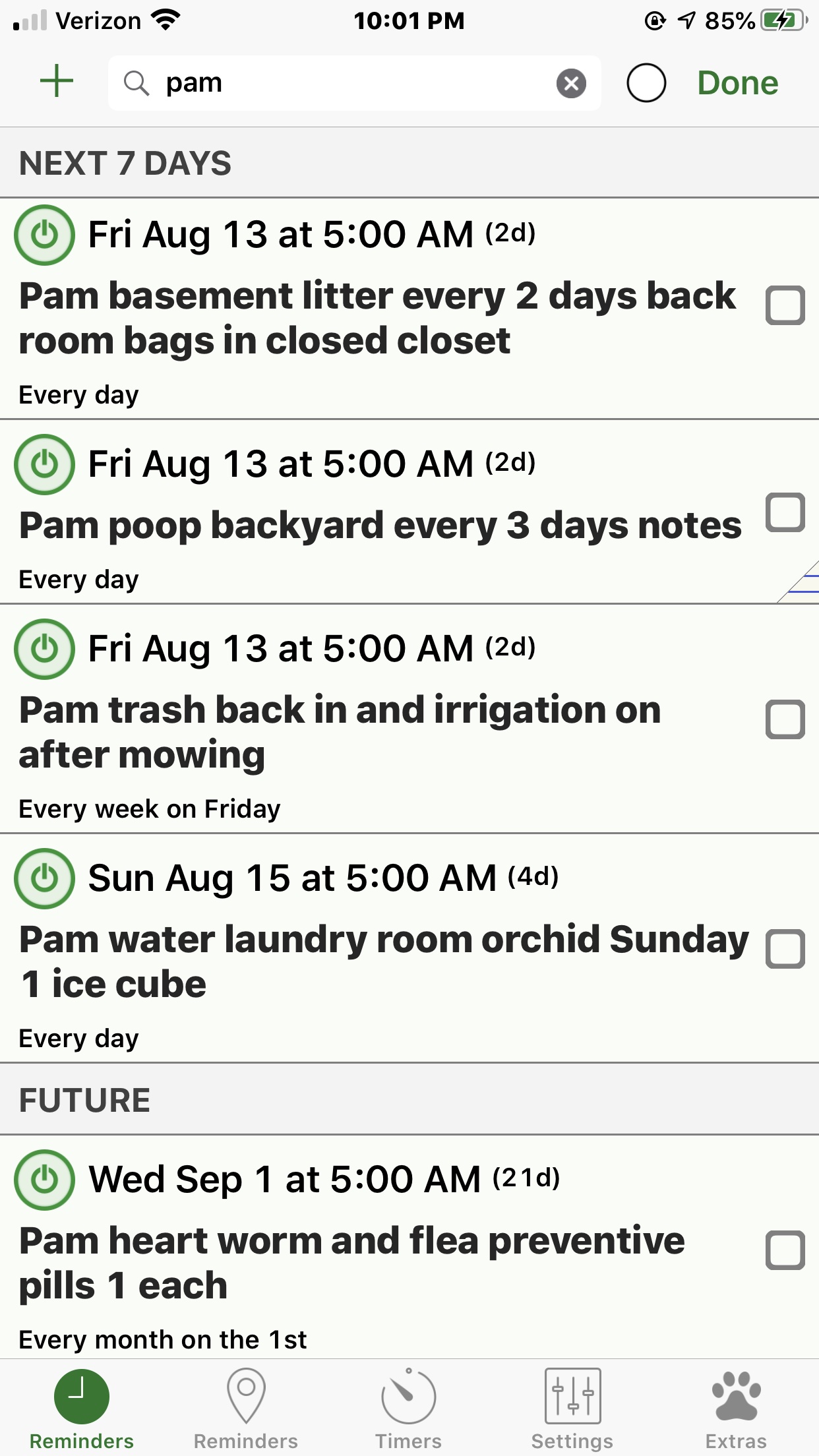Add a new reminder with plus icon
Image resolution: width=819 pixels, height=1456 pixels.
[57, 82]
